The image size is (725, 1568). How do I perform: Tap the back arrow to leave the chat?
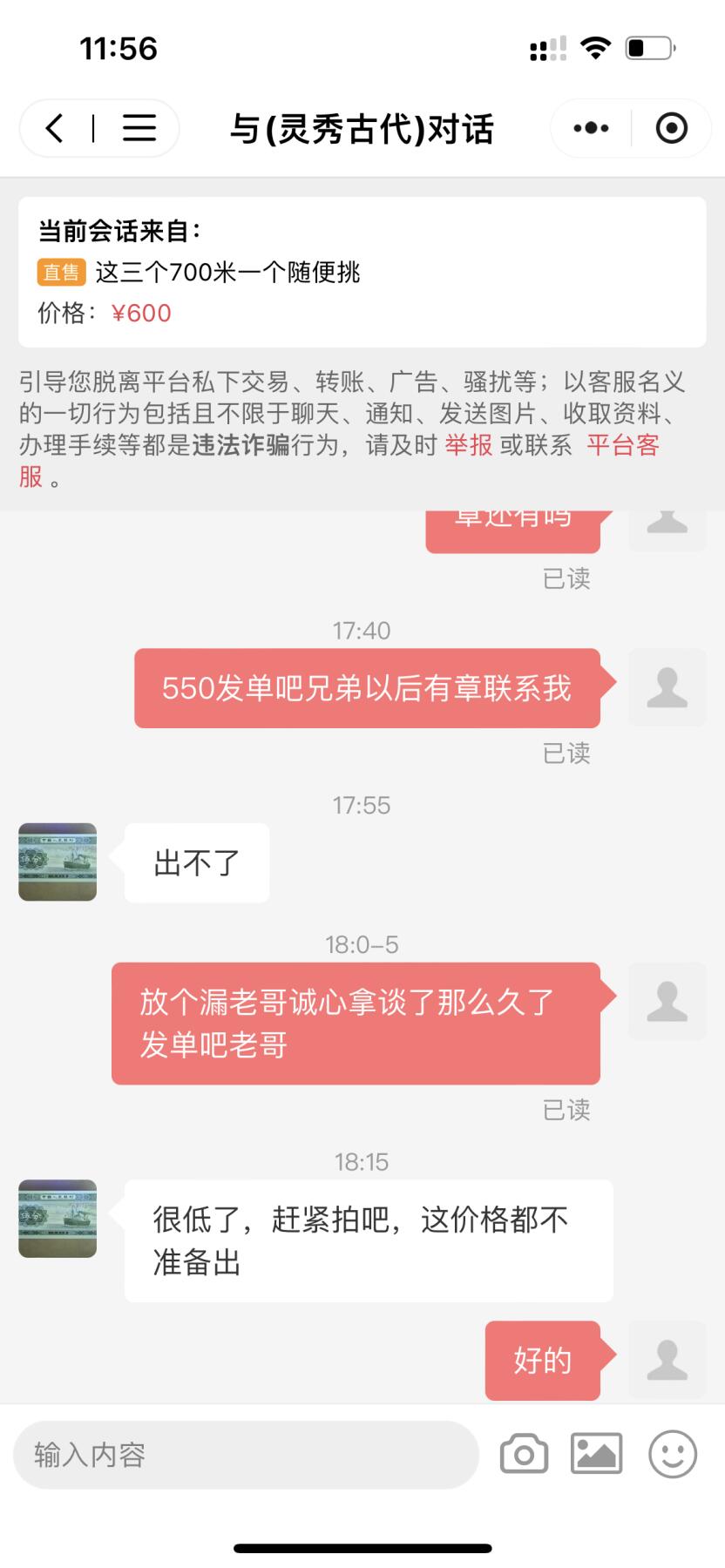54,127
